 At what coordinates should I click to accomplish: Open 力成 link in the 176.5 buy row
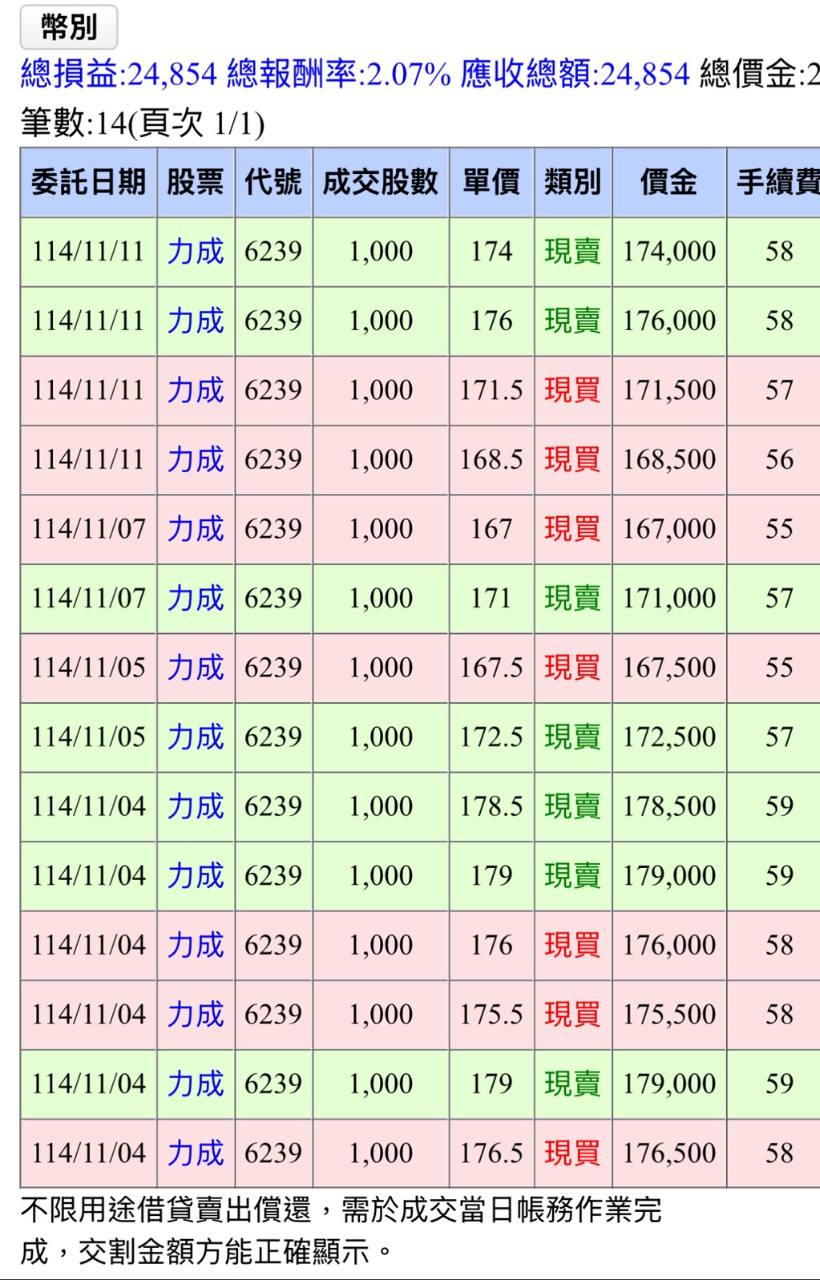pos(195,1153)
